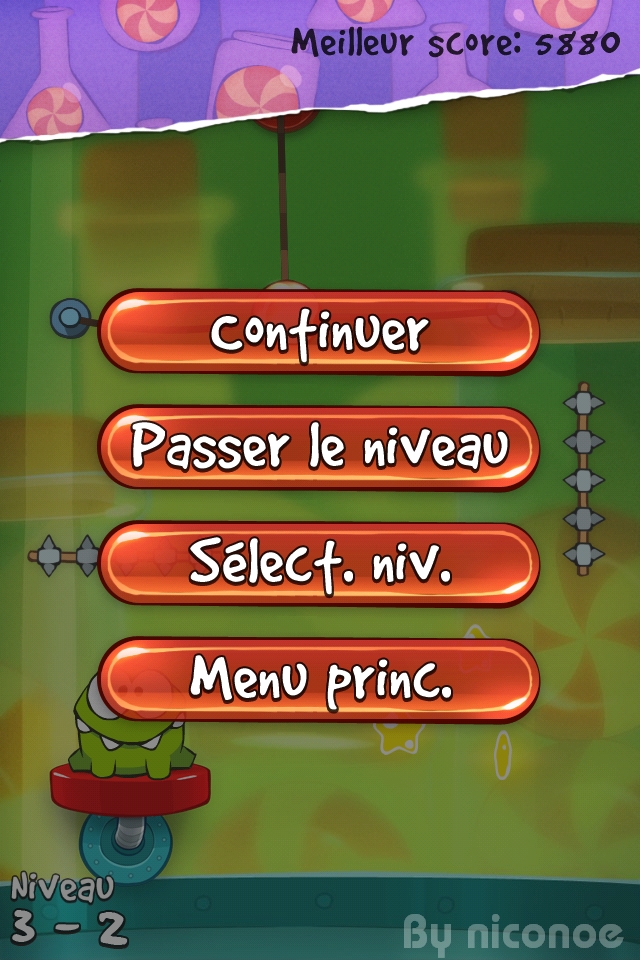Screen dimensions: 640x960
Task: Tap Continuer to resume the game
Action: (320, 333)
